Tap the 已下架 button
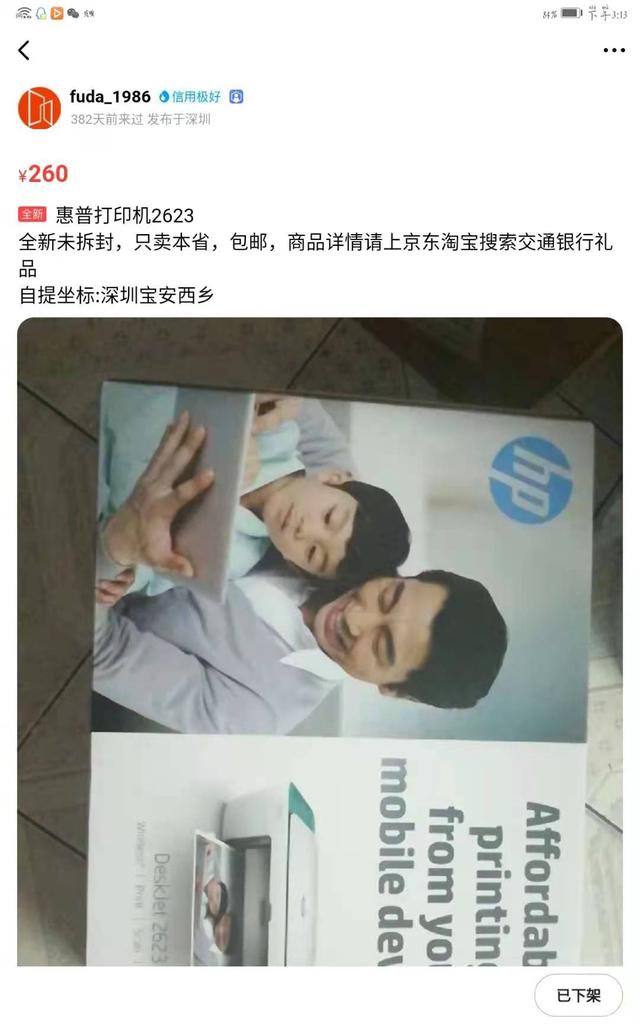The image size is (640, 1024). coord(579,995)
